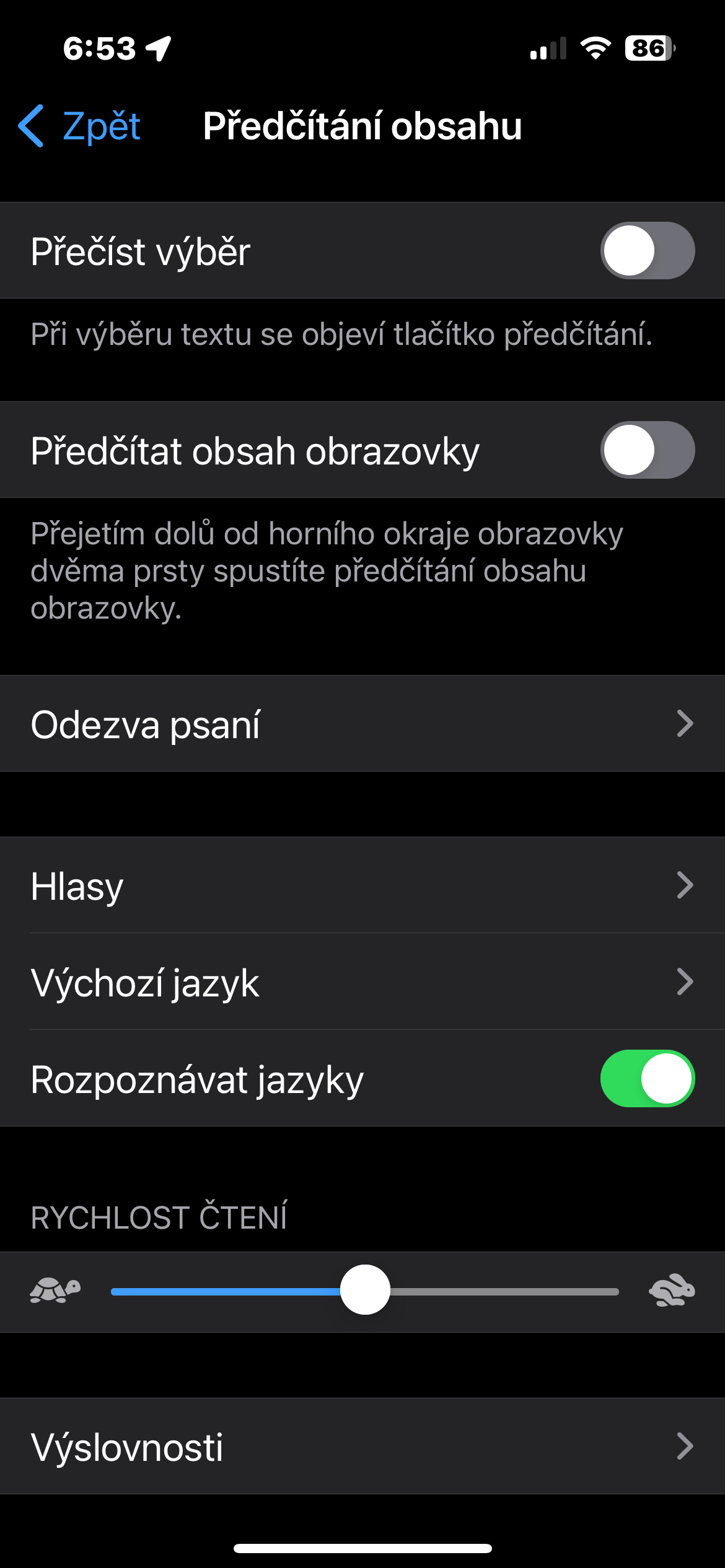The width and height of the screenshot is (725, 1568).
Task: Tap the Rychlost čtení speed slider
Action: [x=365, y=1291]
